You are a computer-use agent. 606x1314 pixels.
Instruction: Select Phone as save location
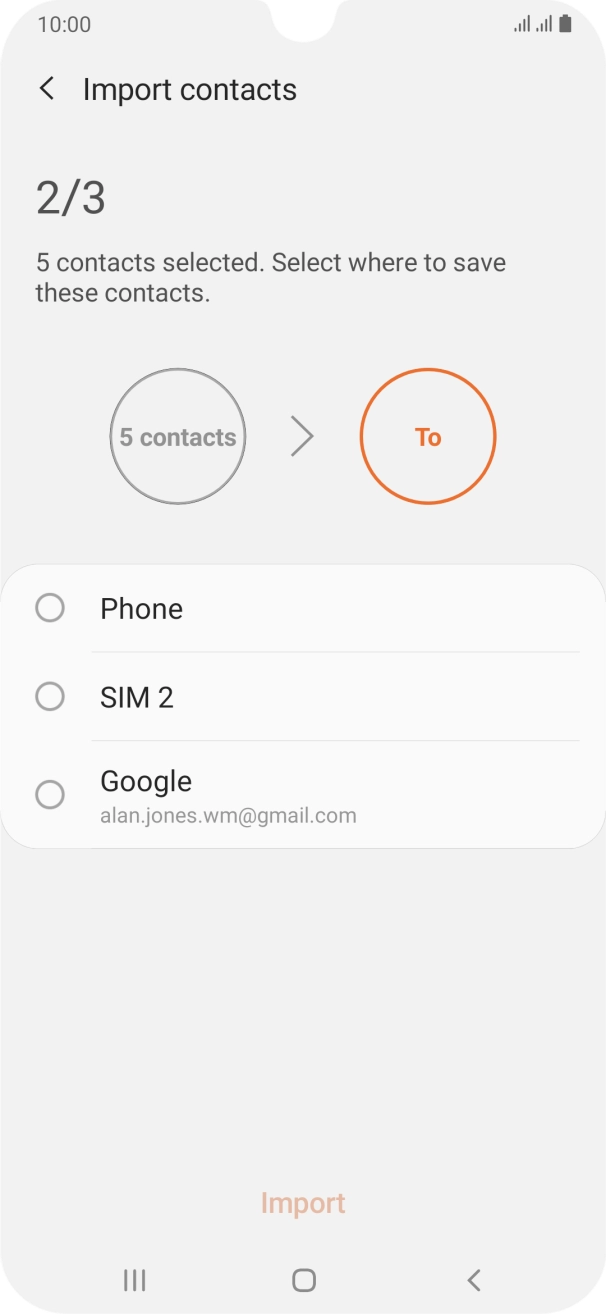[50, 608]
